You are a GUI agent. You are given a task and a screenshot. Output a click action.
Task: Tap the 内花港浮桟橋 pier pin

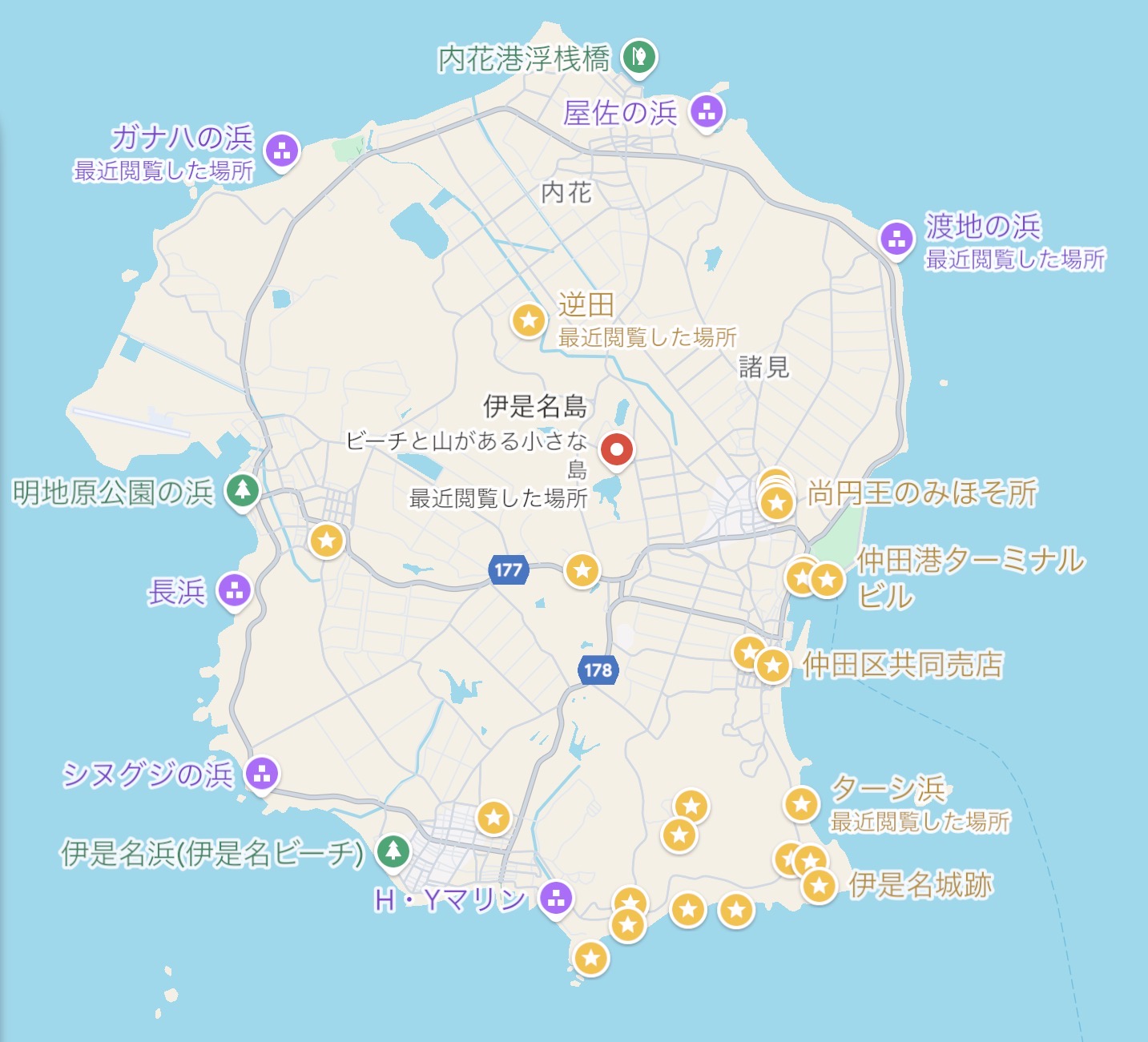click(638, 57)
